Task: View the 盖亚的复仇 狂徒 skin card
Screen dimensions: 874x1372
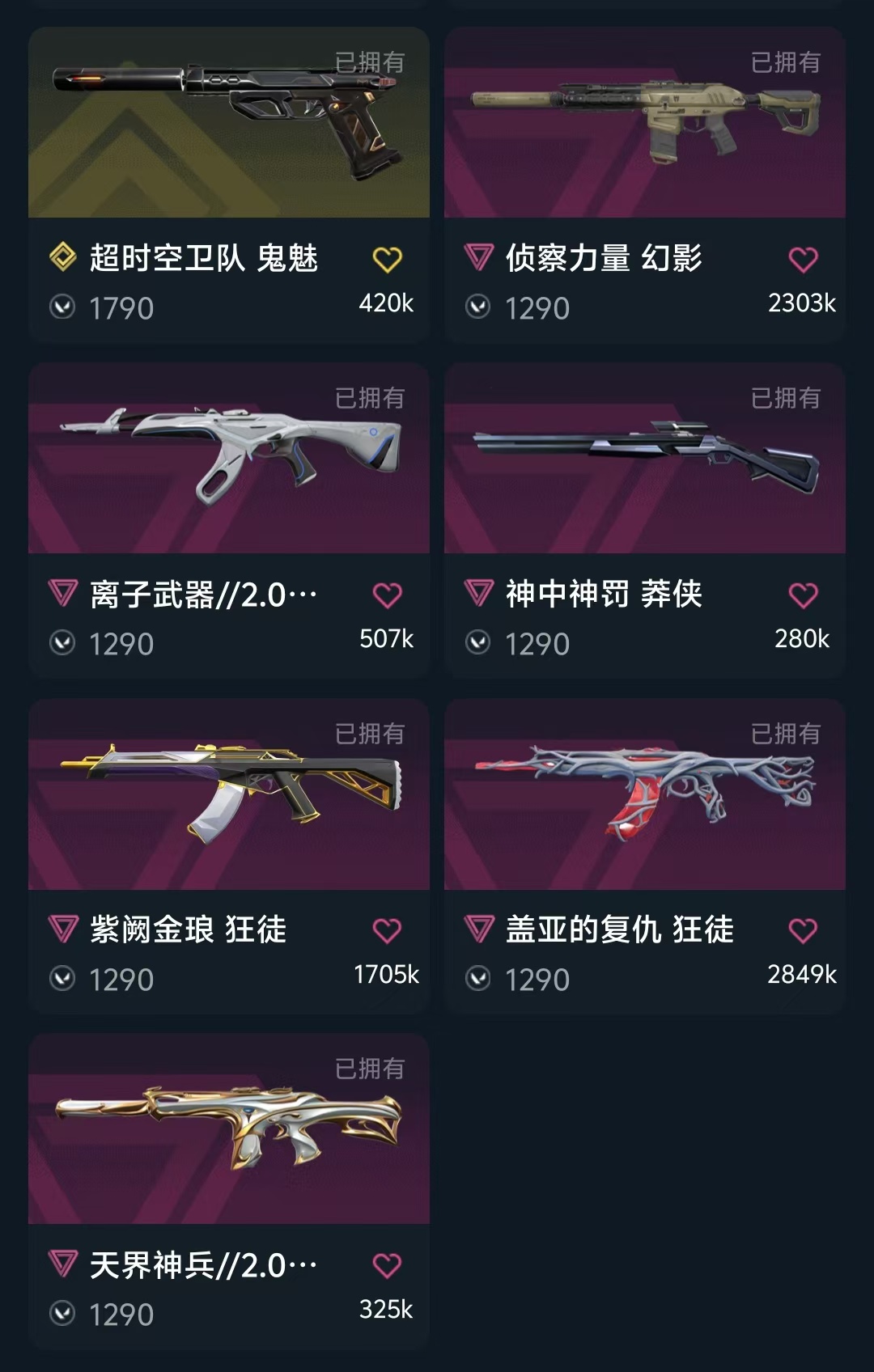Action: [645, 857]
